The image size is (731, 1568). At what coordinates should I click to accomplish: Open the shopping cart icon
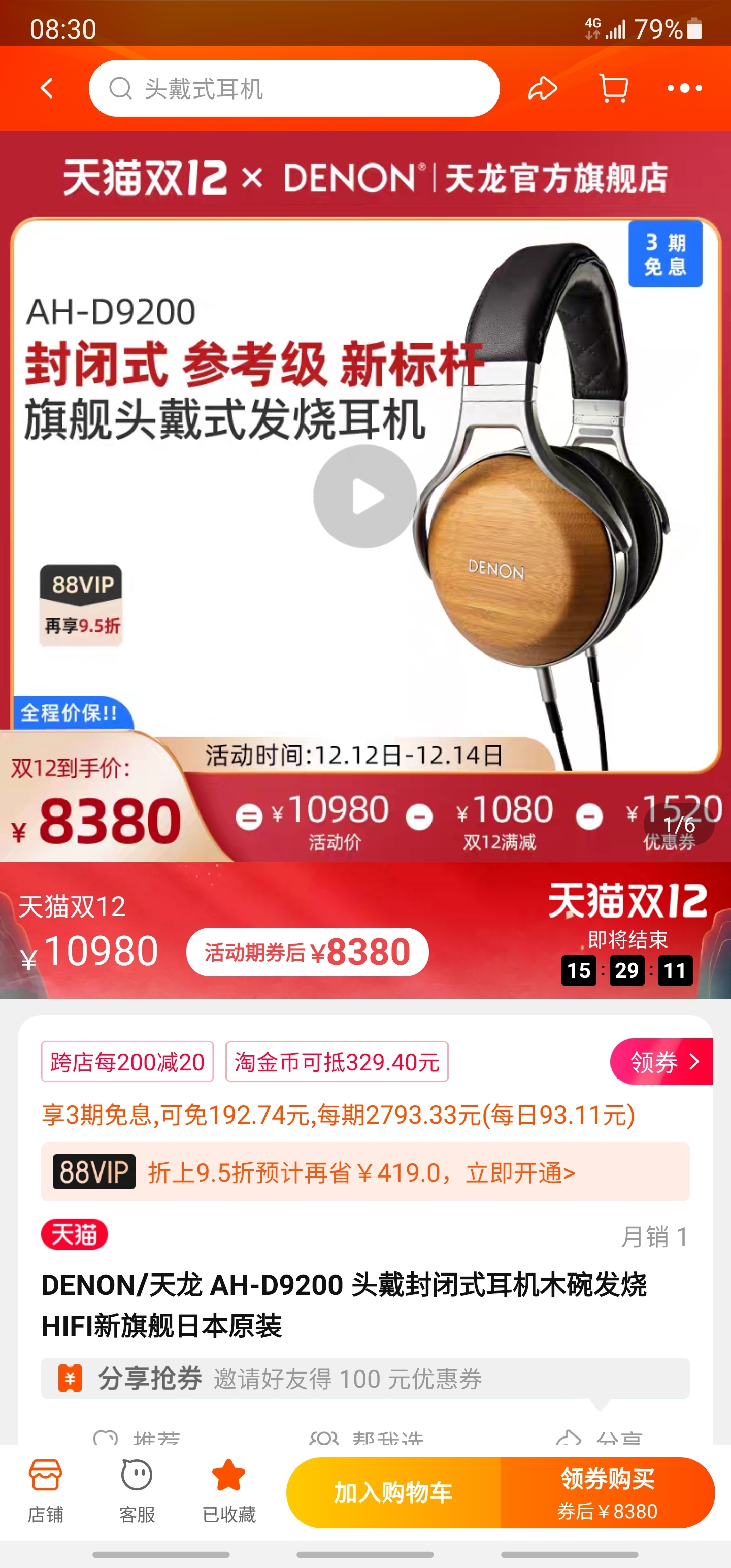(613, 88)
